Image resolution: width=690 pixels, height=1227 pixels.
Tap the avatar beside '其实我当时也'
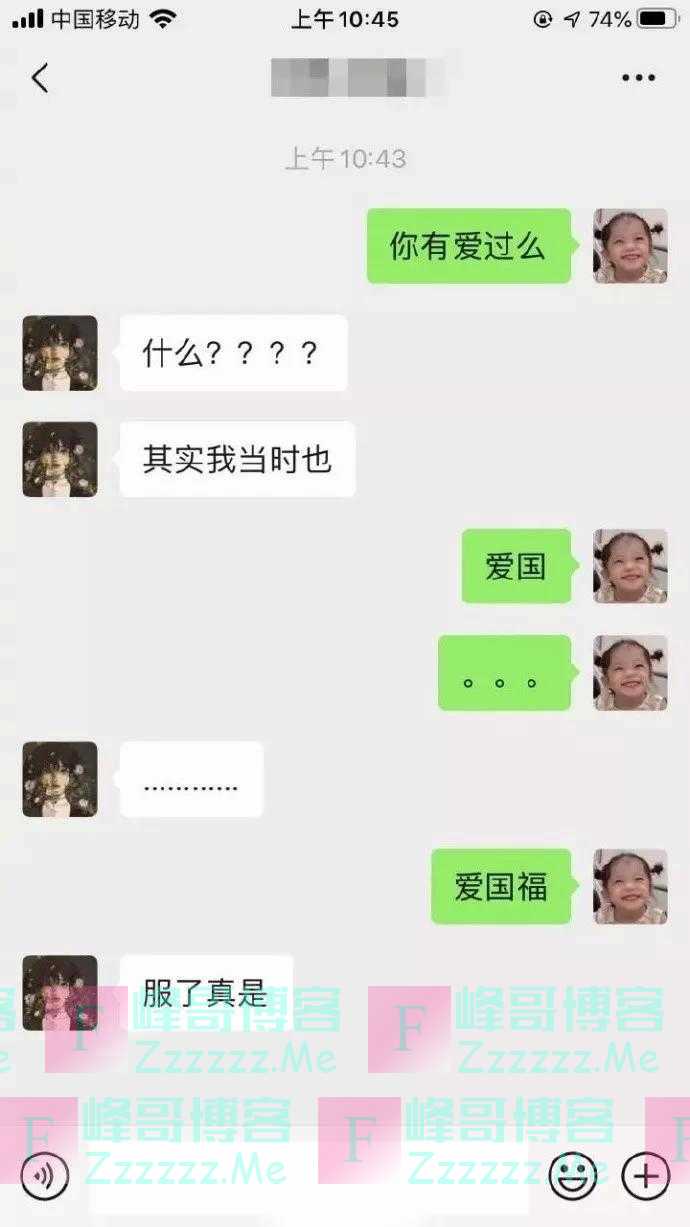(x=60, y=459)
